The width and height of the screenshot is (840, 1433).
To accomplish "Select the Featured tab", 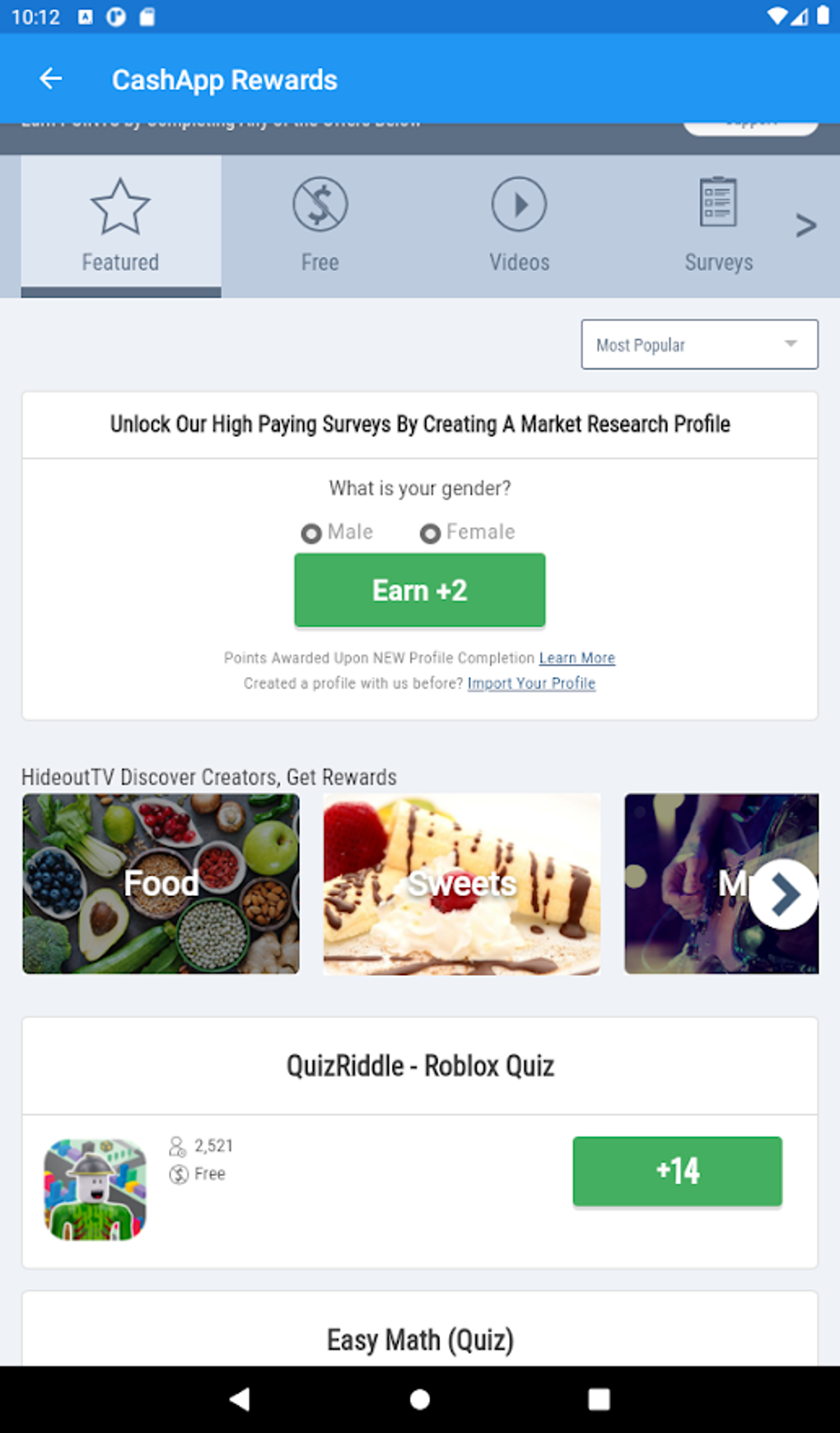I will [120, 226].
